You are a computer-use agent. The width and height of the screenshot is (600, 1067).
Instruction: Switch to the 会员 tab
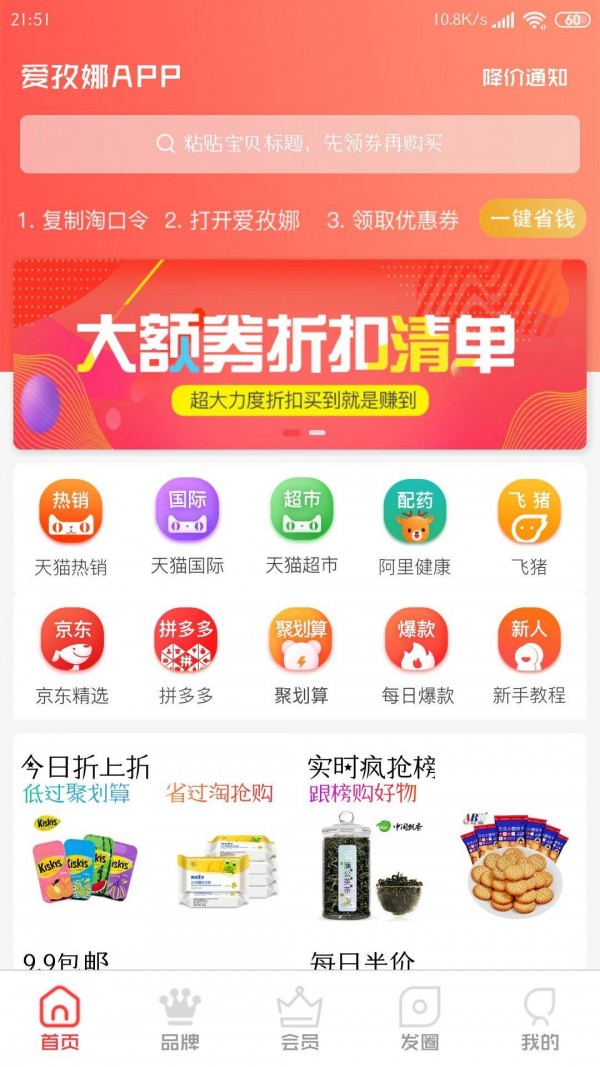pyautogui.click(x=300, y=1019)
